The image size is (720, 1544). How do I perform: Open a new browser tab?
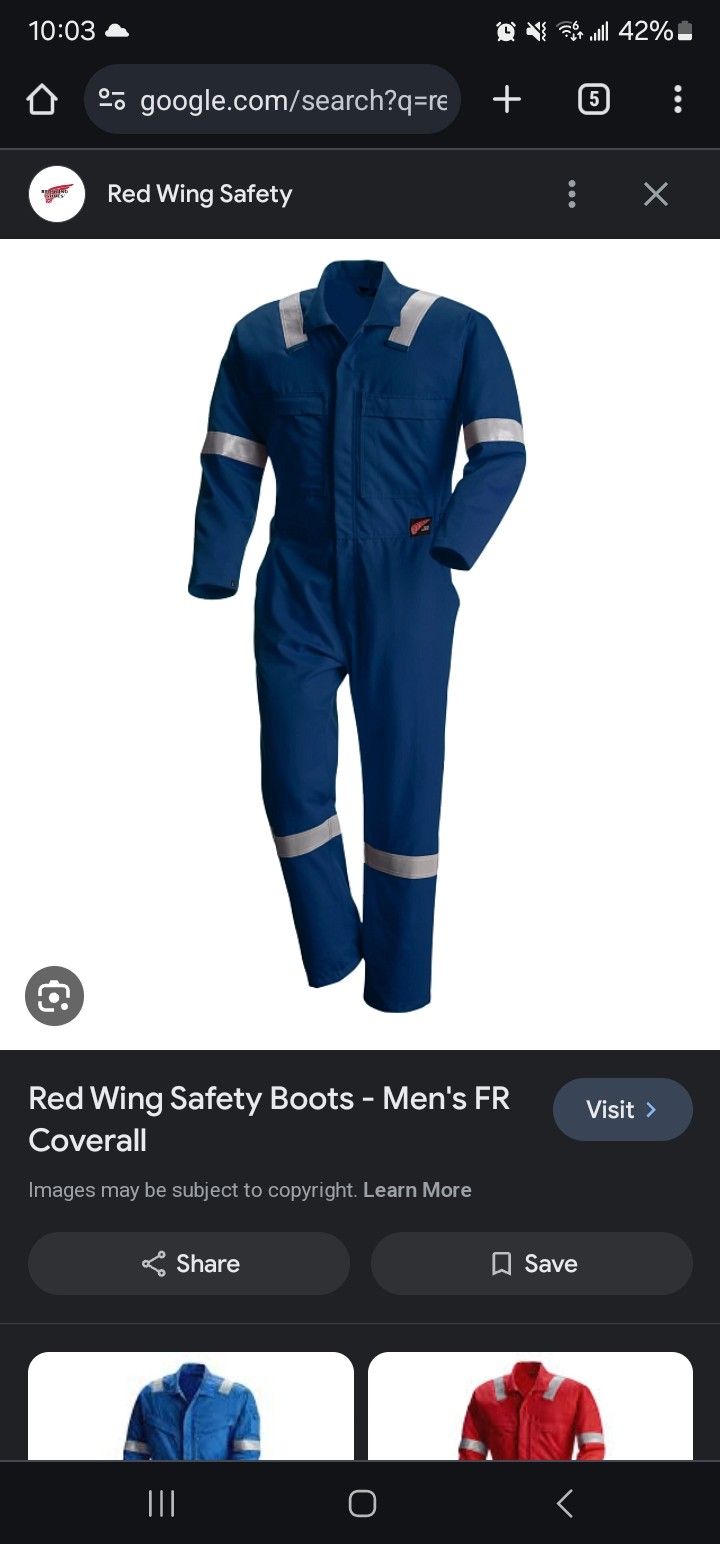coord(507,99)
